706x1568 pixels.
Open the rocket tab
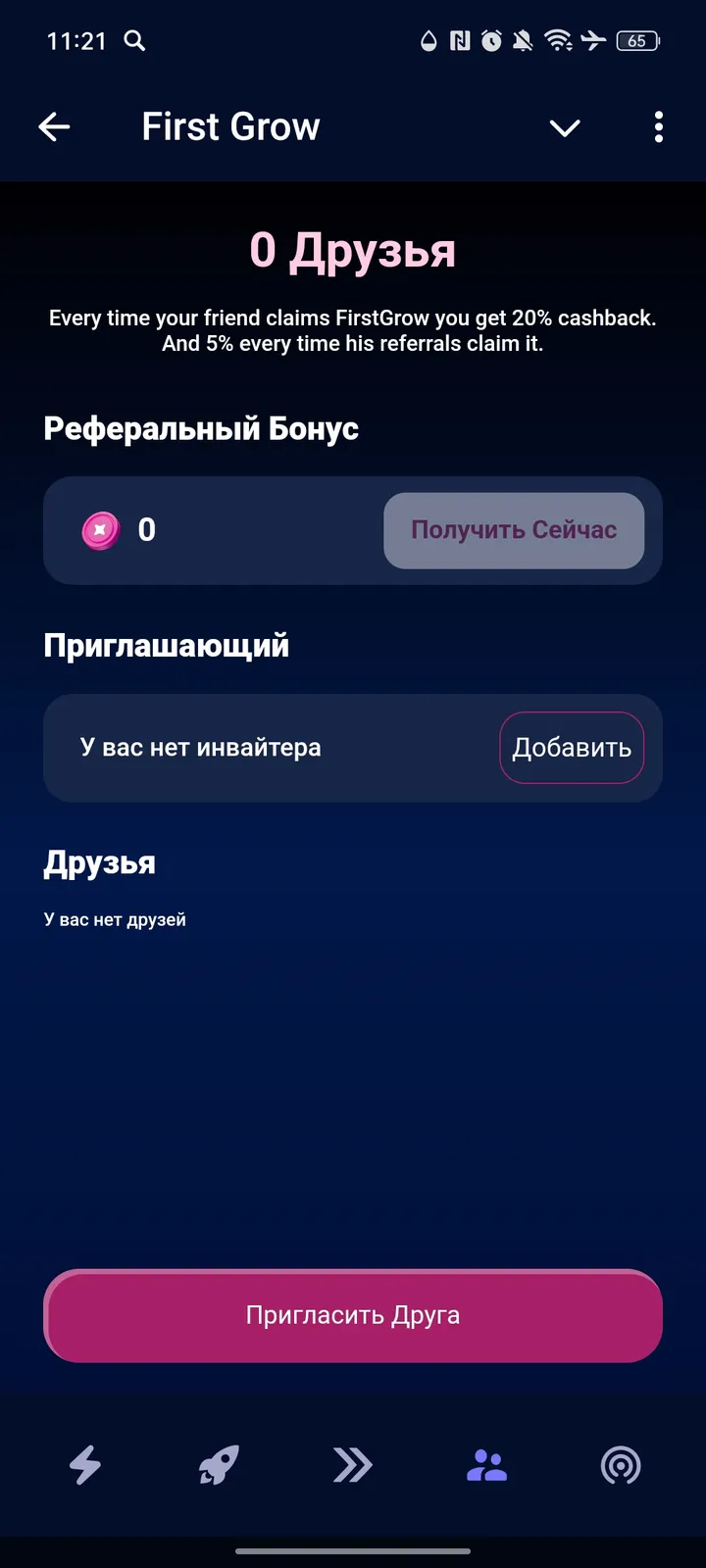pyautogui.click(x=219, y=1465)
